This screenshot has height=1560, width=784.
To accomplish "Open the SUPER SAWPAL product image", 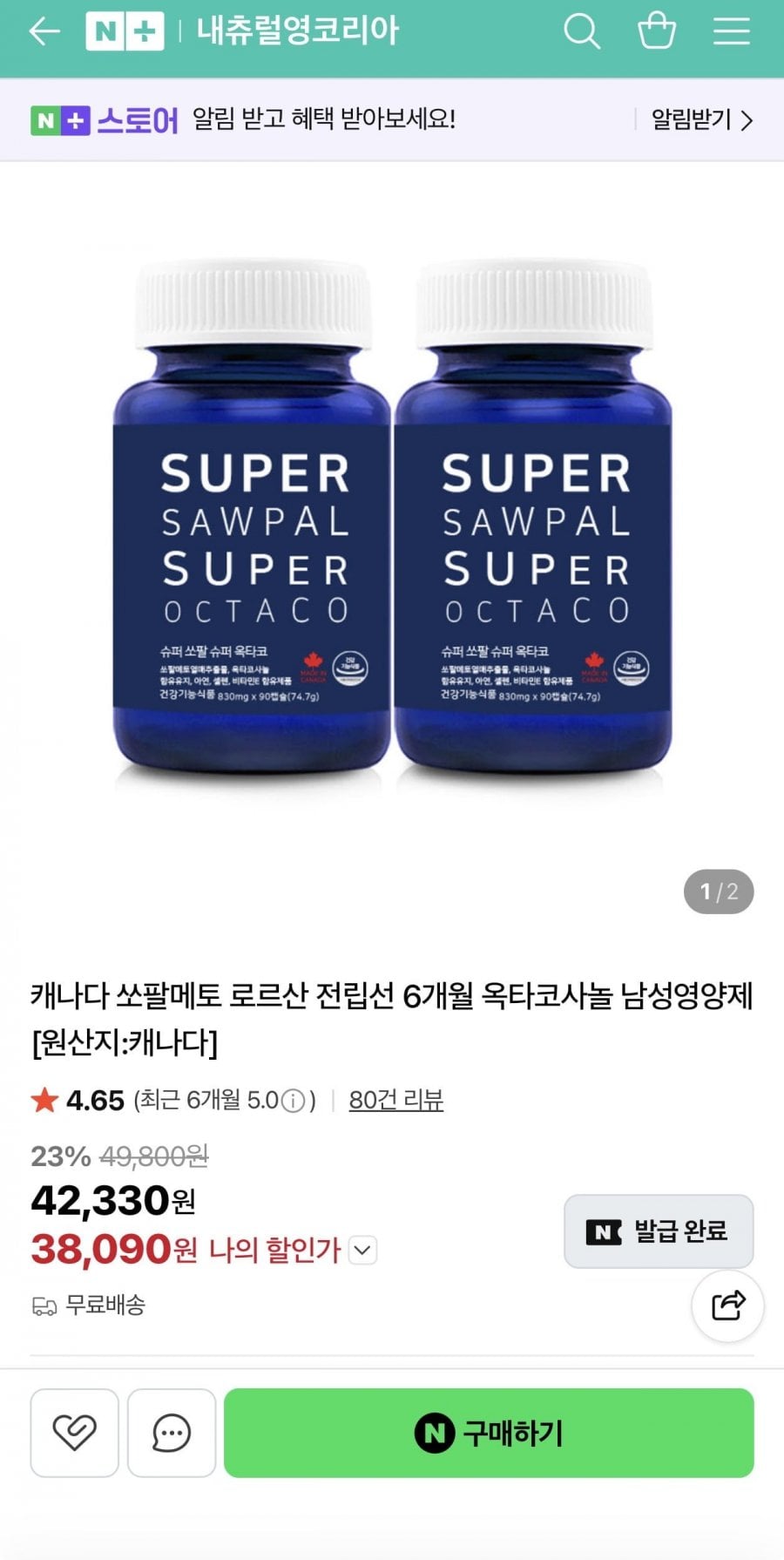I will (392, 523).
